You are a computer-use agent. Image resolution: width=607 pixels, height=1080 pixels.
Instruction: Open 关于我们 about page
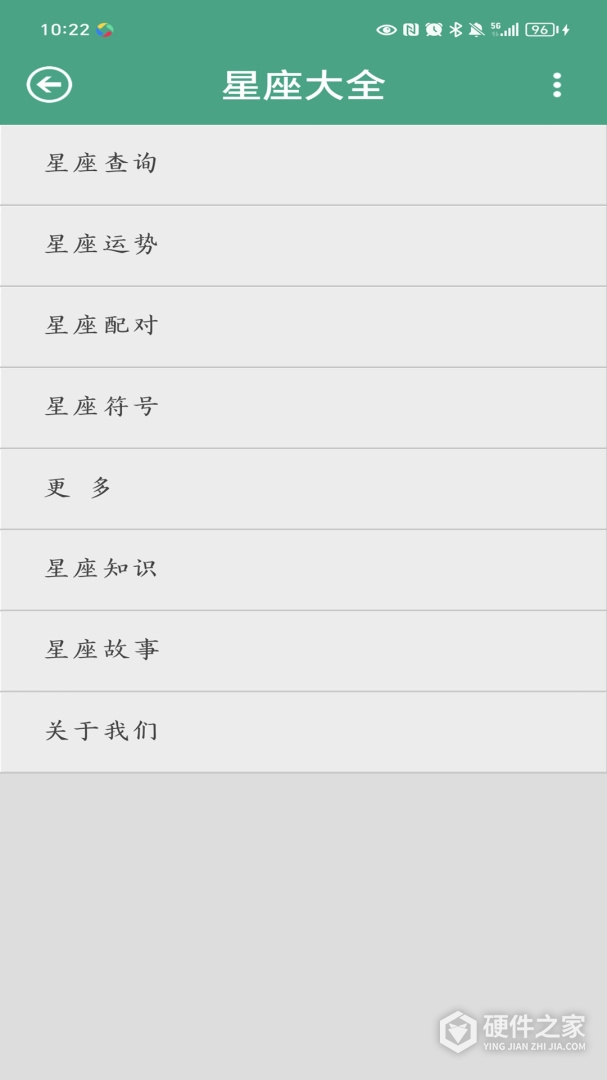303,731
